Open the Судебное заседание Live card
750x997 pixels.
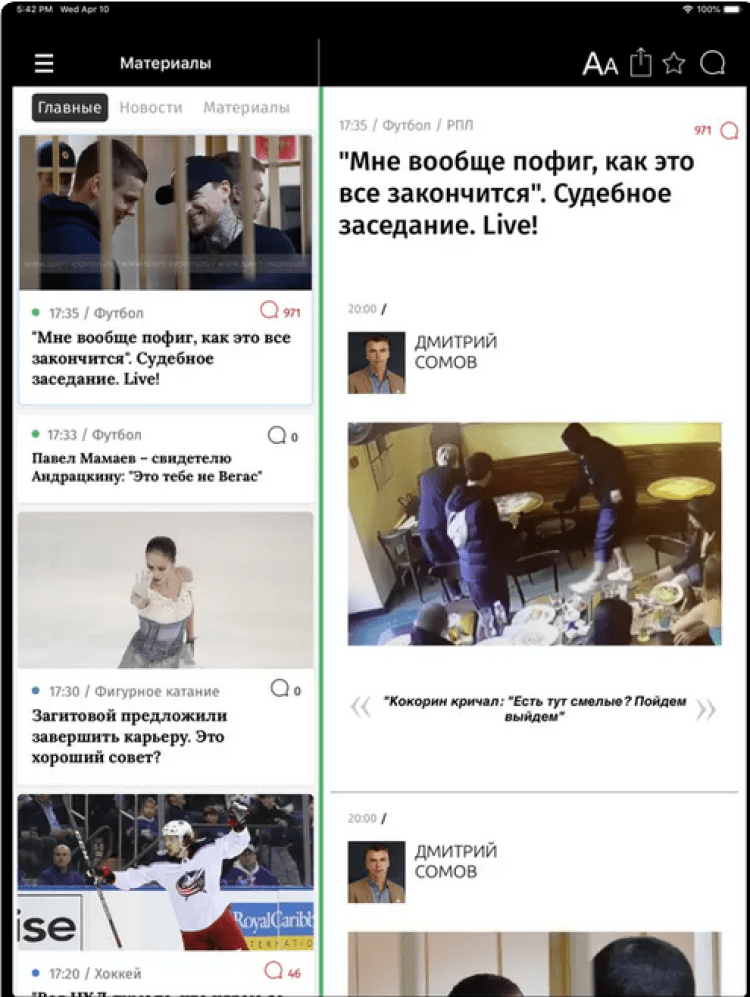(165, 358)
